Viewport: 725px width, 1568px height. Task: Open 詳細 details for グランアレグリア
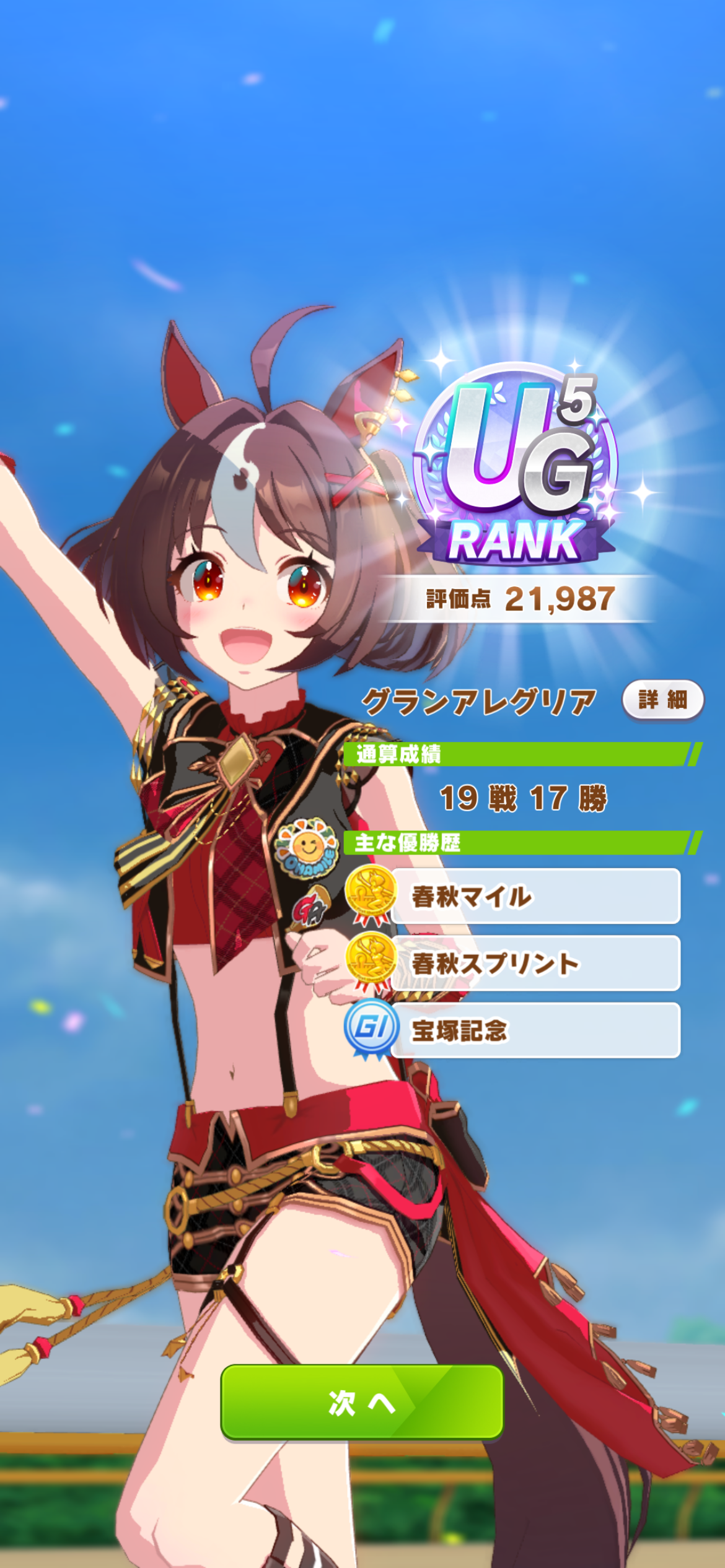coord(662,700)
